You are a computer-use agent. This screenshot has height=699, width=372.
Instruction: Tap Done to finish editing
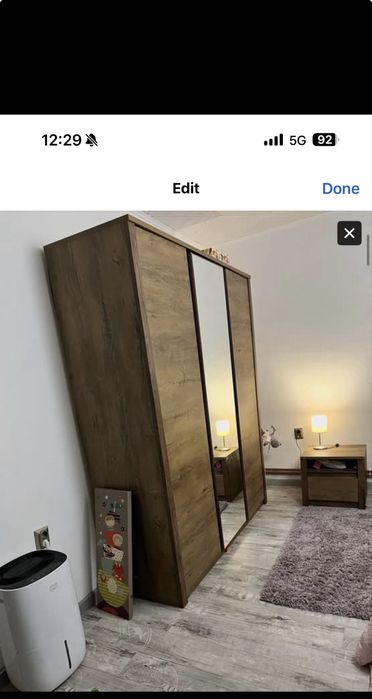[341, 189]
